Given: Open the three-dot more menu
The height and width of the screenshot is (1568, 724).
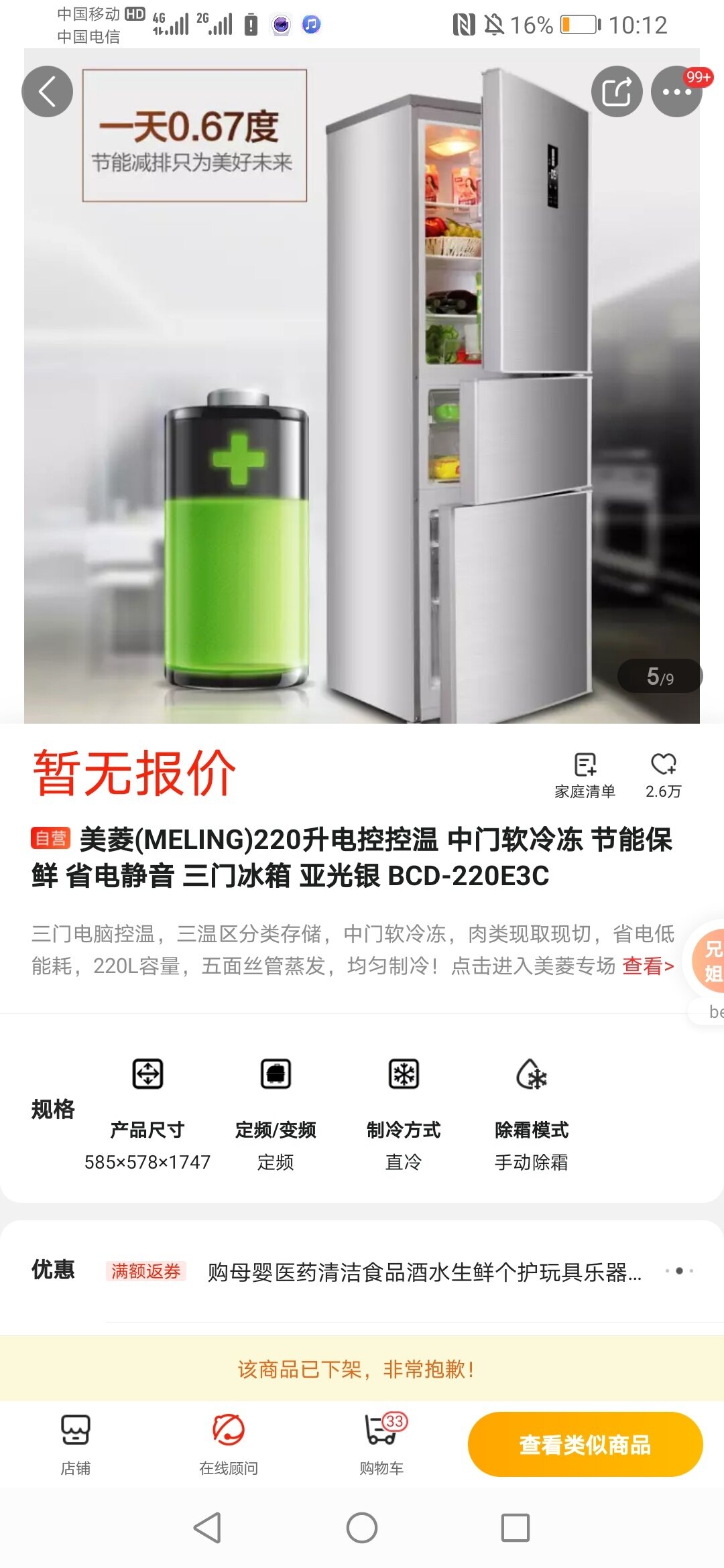Looking at the screenshot, I should [x=676, y=92].
